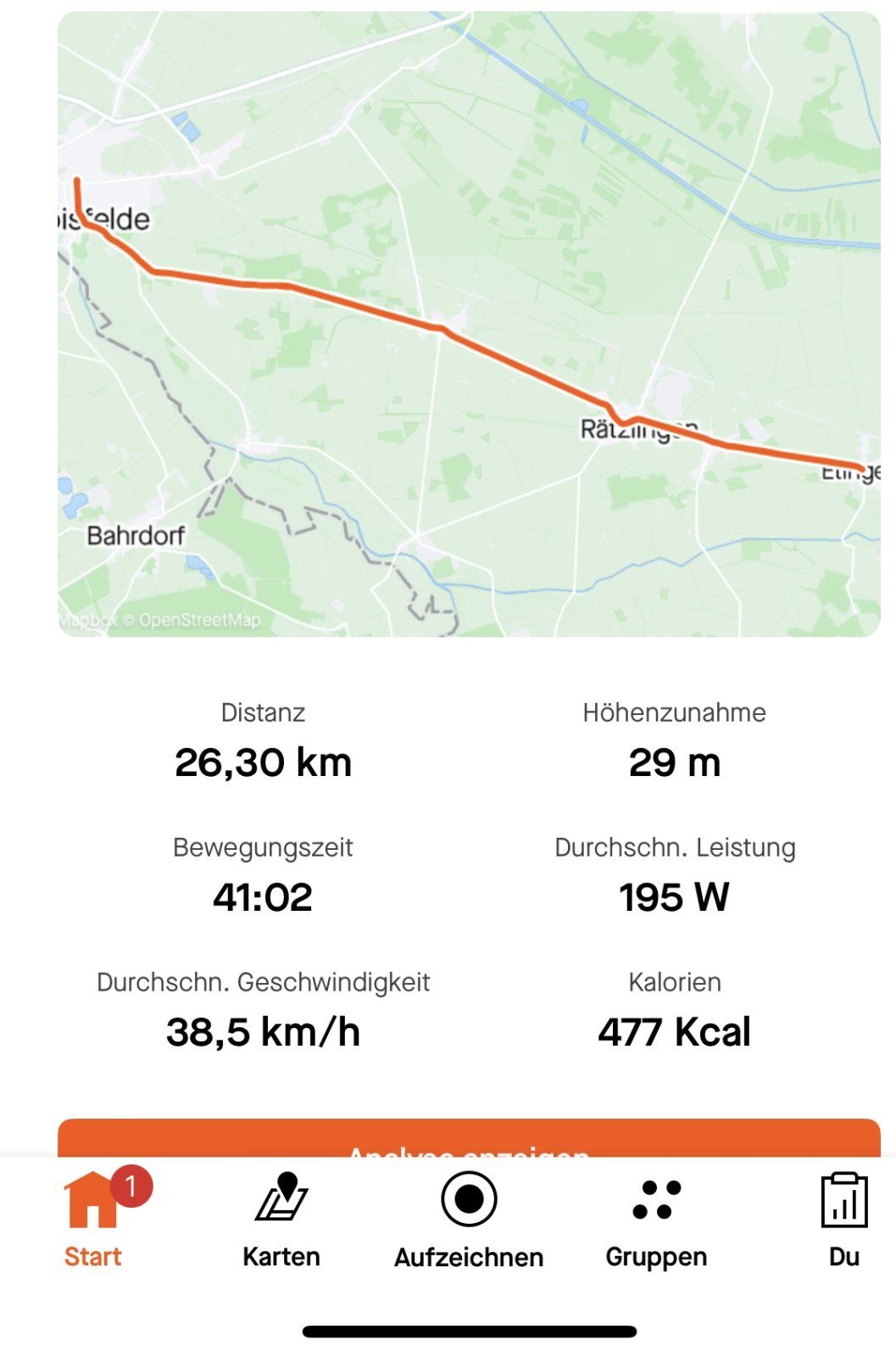Switch to the Start tab
896x1357 pixels.
[93, 1220]
